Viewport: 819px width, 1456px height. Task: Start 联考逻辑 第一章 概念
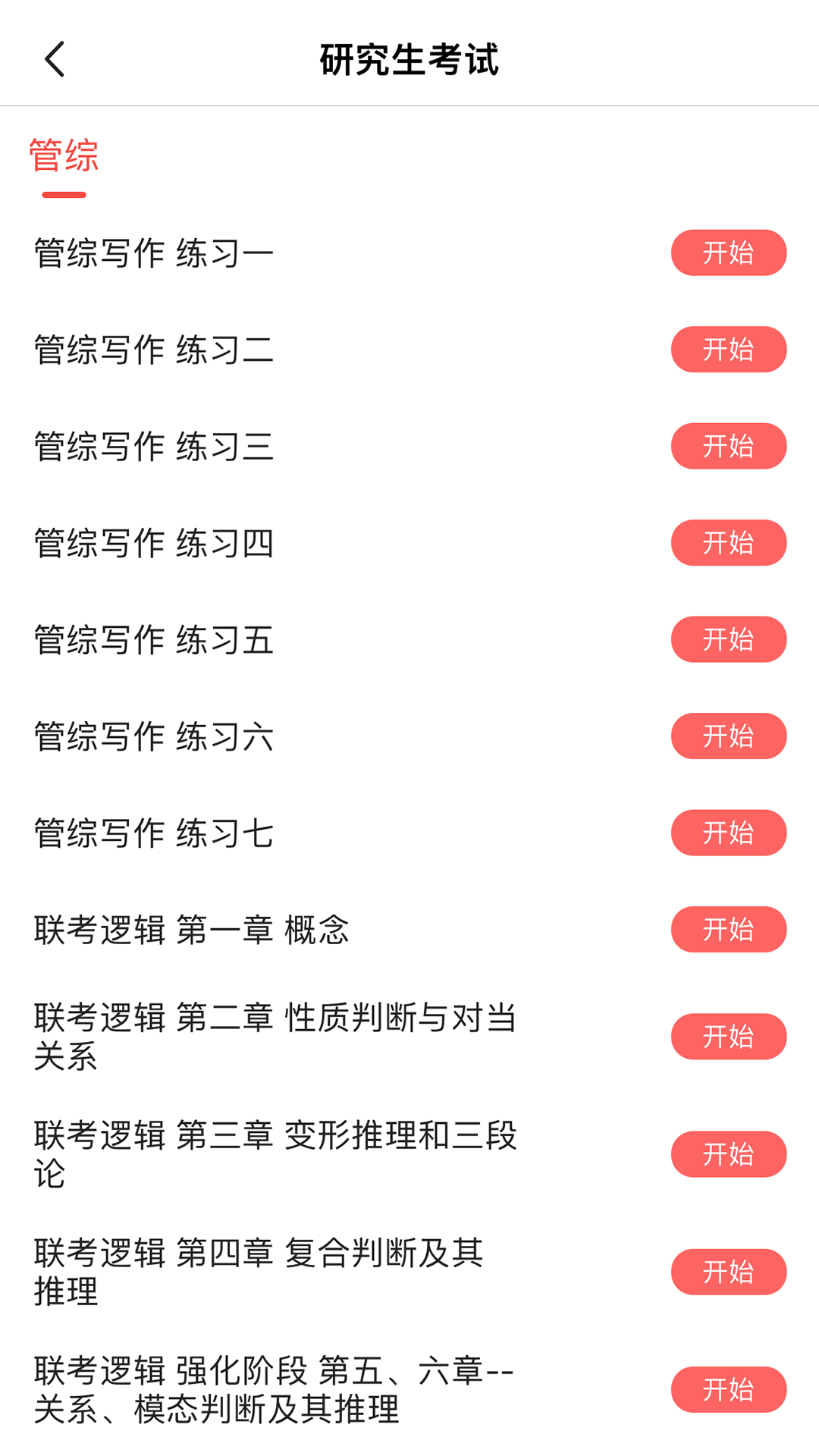click(728, 930)
